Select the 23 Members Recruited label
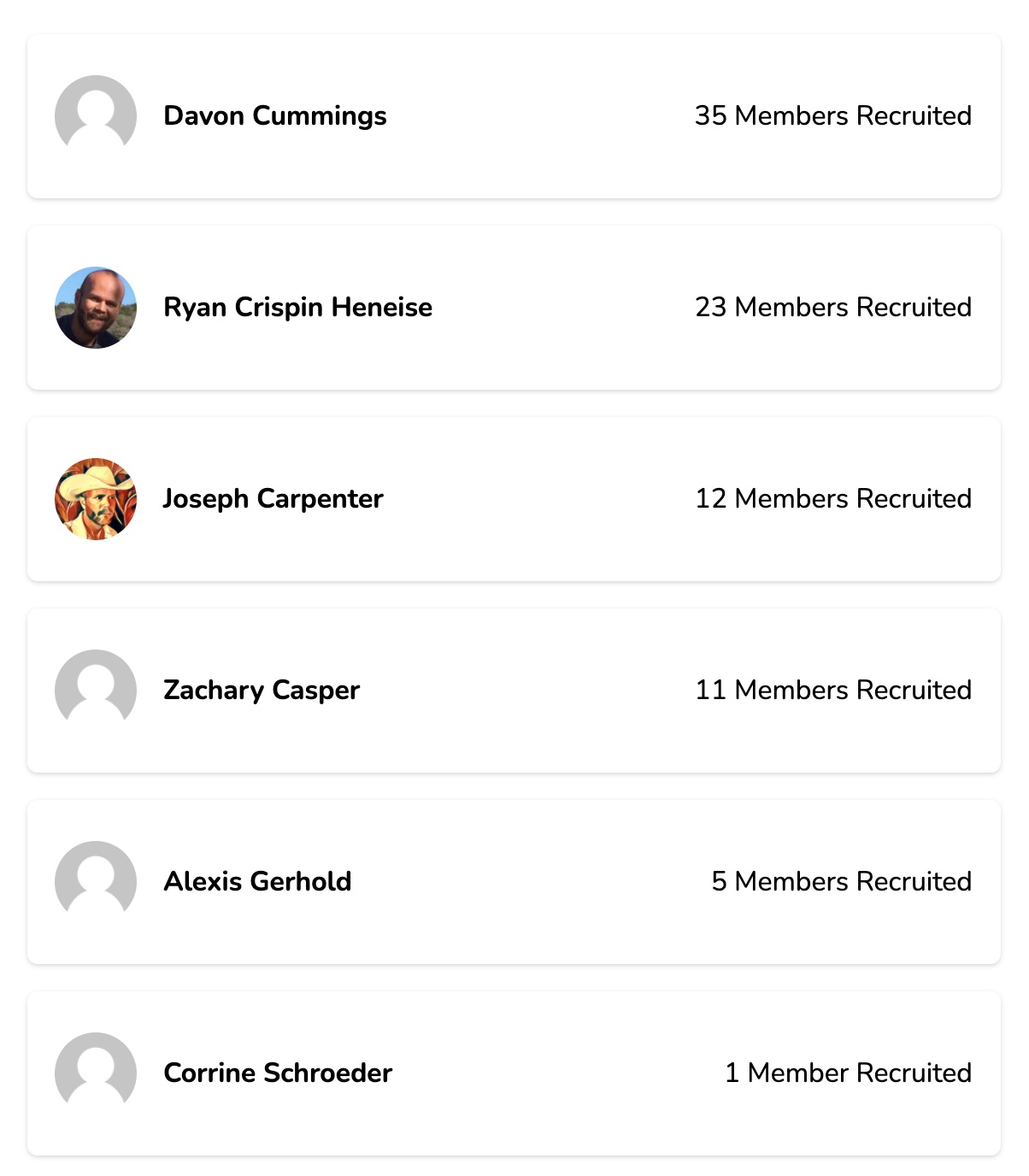 [x=833, y=308]
